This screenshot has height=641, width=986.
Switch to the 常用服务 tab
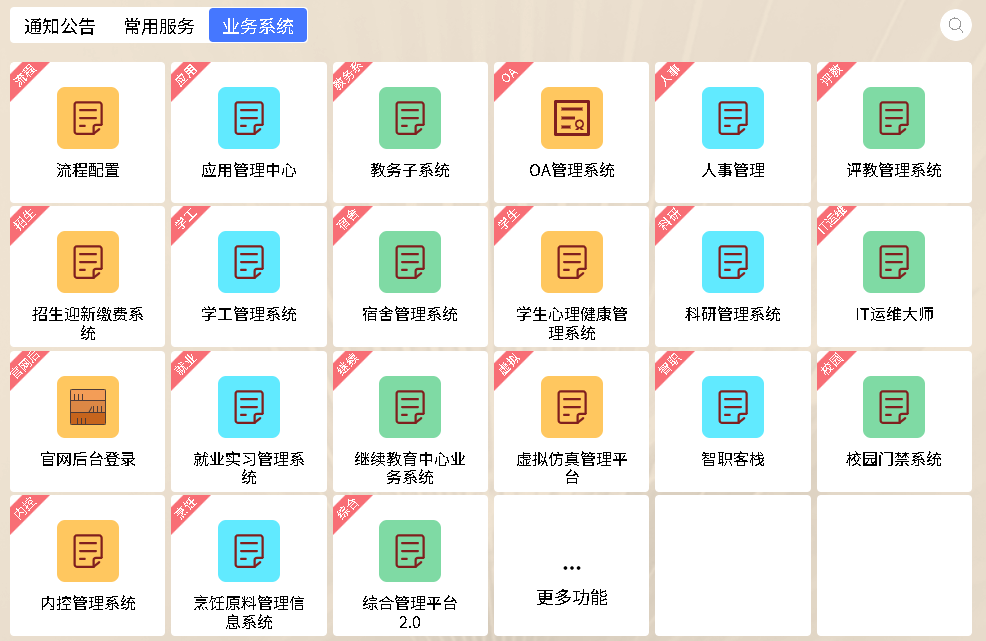pos(159,26)
